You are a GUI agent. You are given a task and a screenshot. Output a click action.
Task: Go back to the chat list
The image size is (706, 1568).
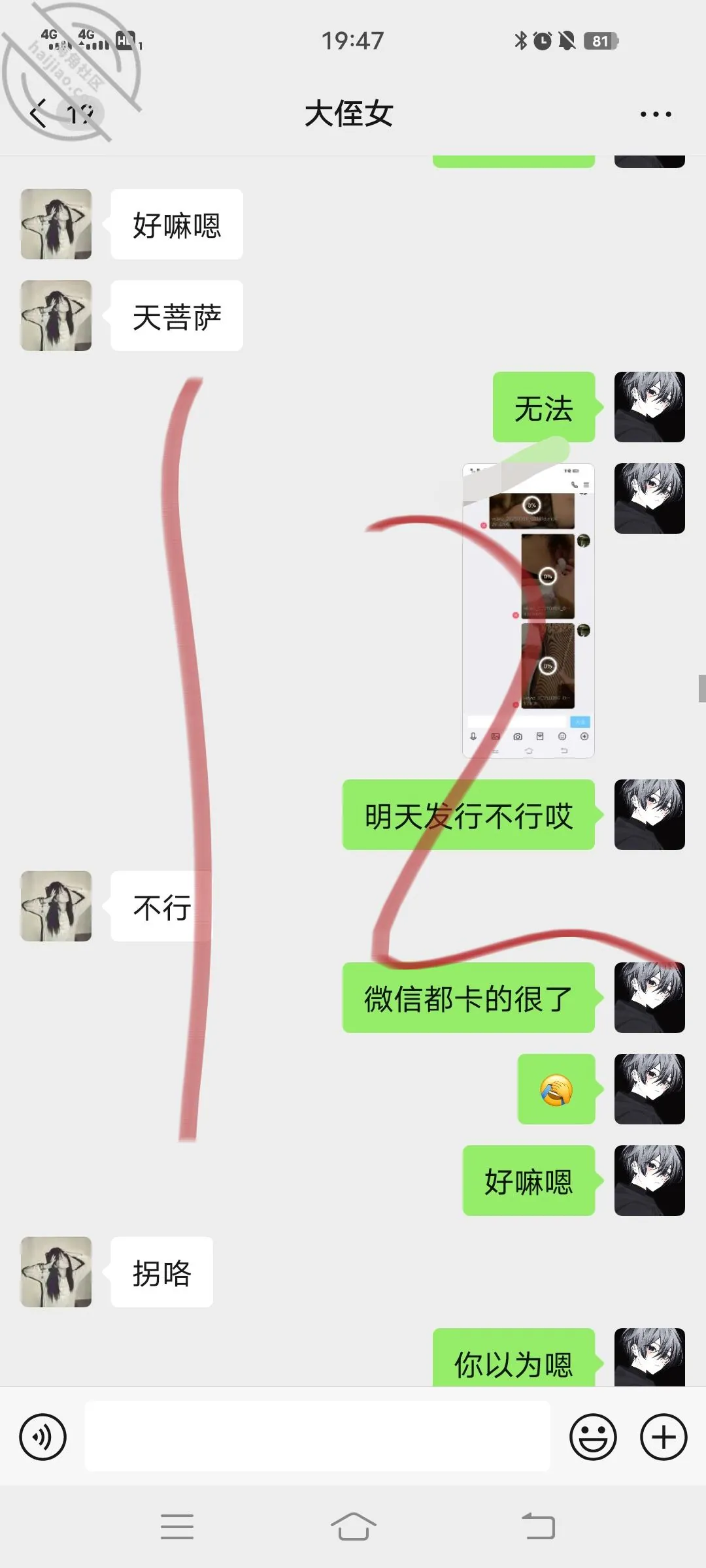coord(39,114)
